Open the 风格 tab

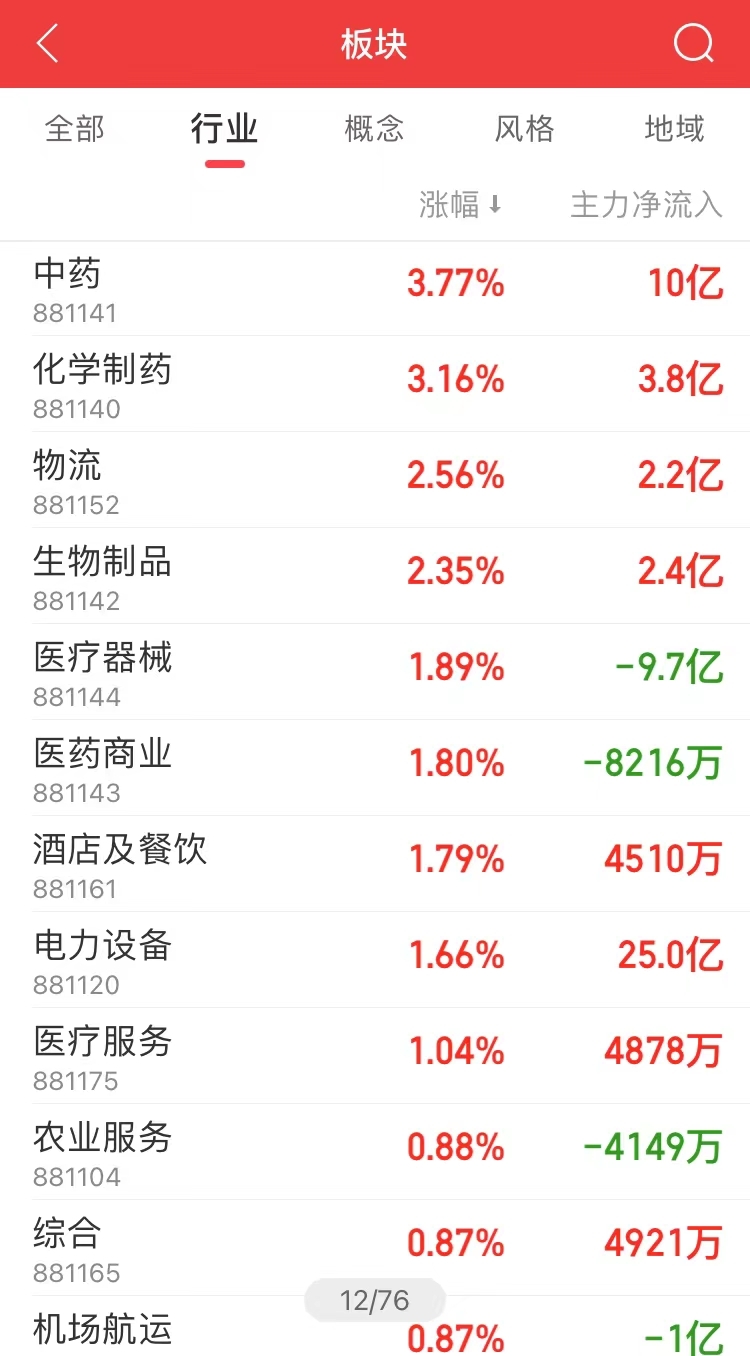[x=524, y=129]
